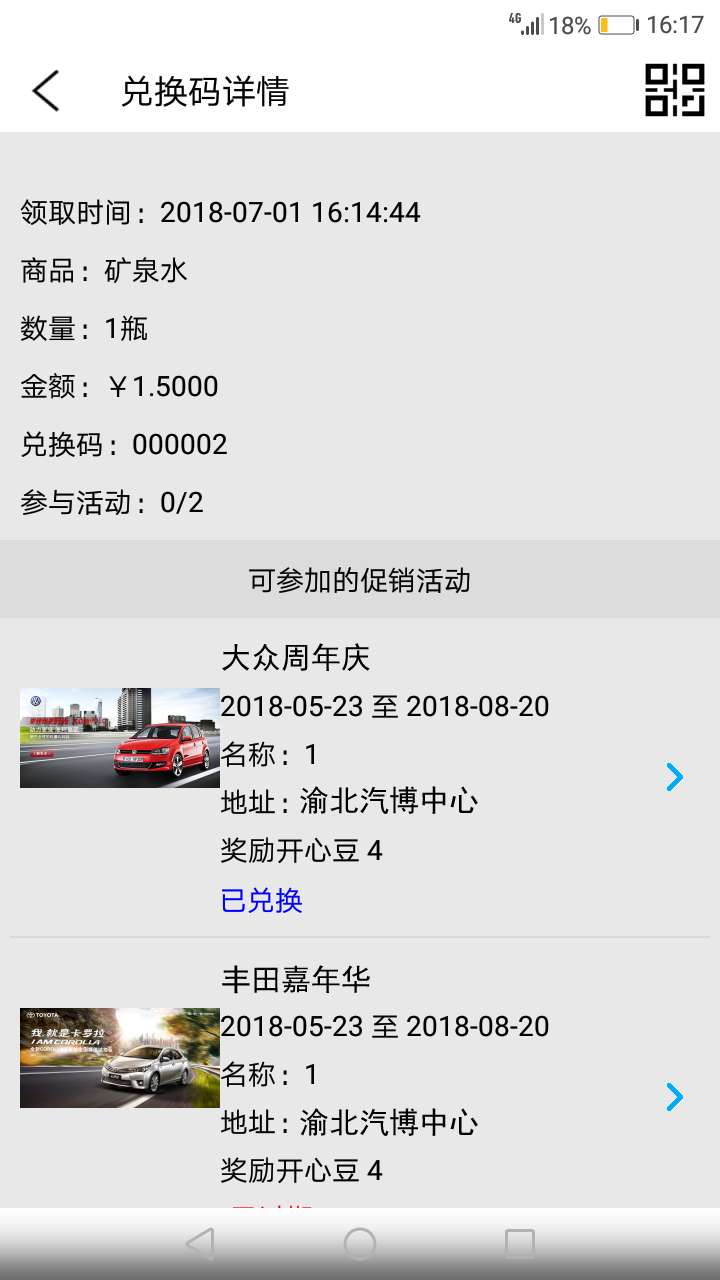Screen dimensions: 720x1280
Task: Go back from the 兑换码详情 page
Action: [46, 91]
